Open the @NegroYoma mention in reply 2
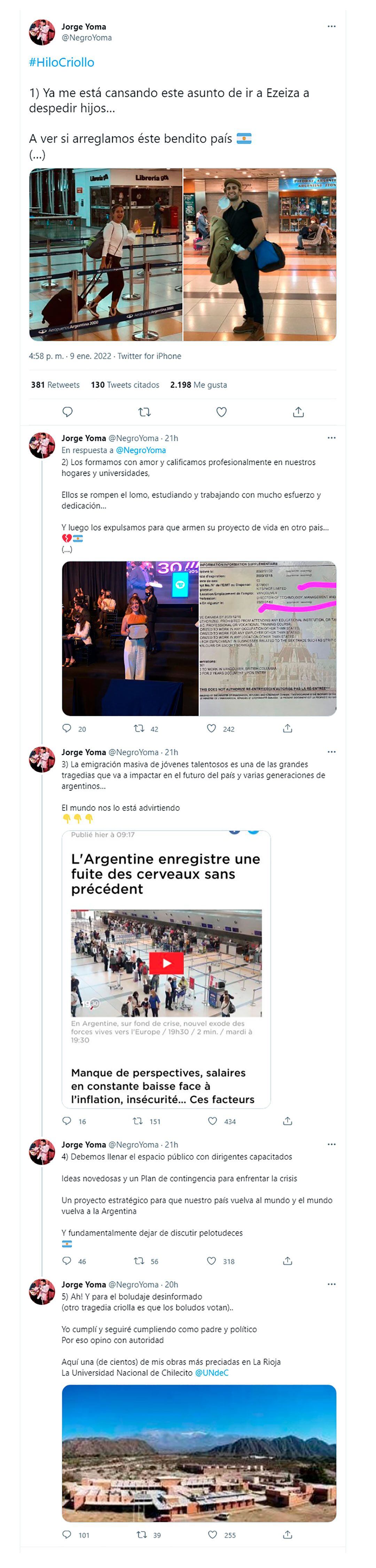Screen dimensions: 376x1568 141,450
